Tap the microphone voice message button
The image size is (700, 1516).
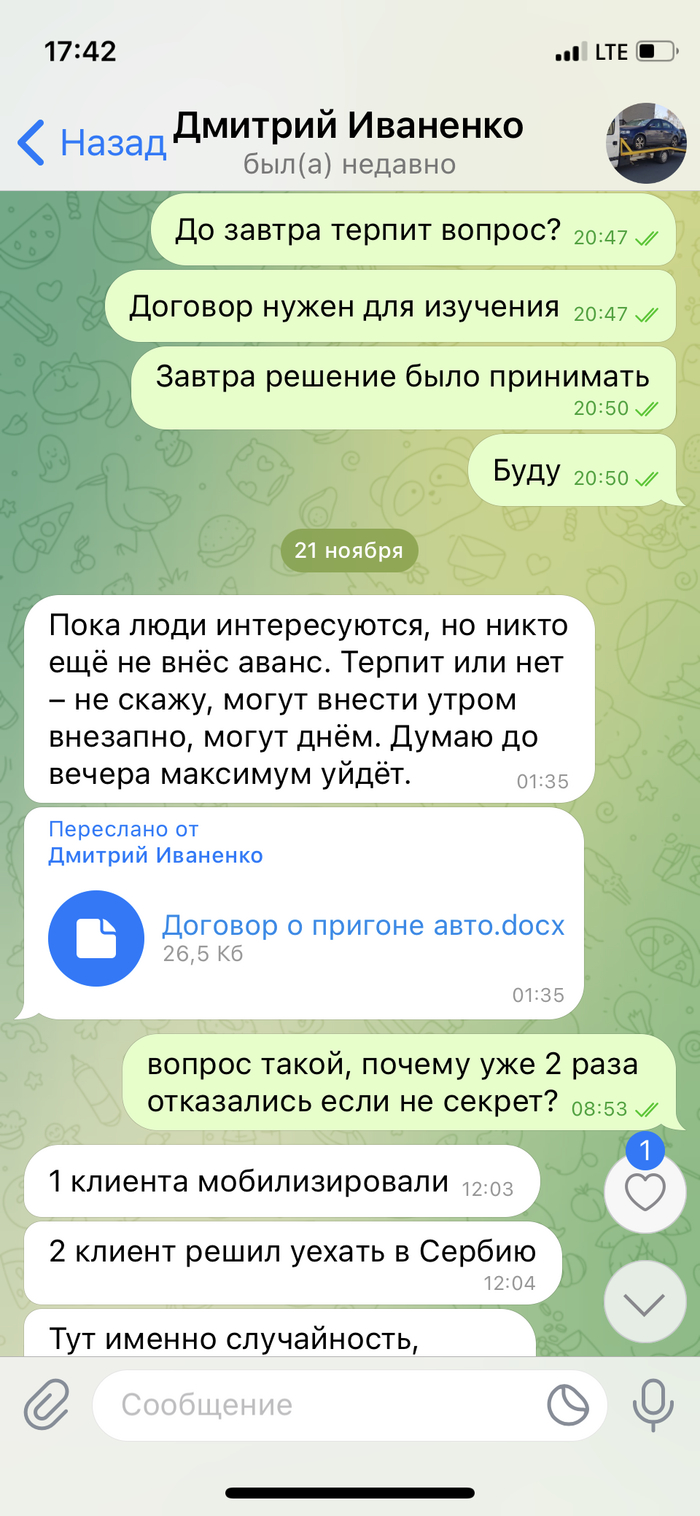653,1403
